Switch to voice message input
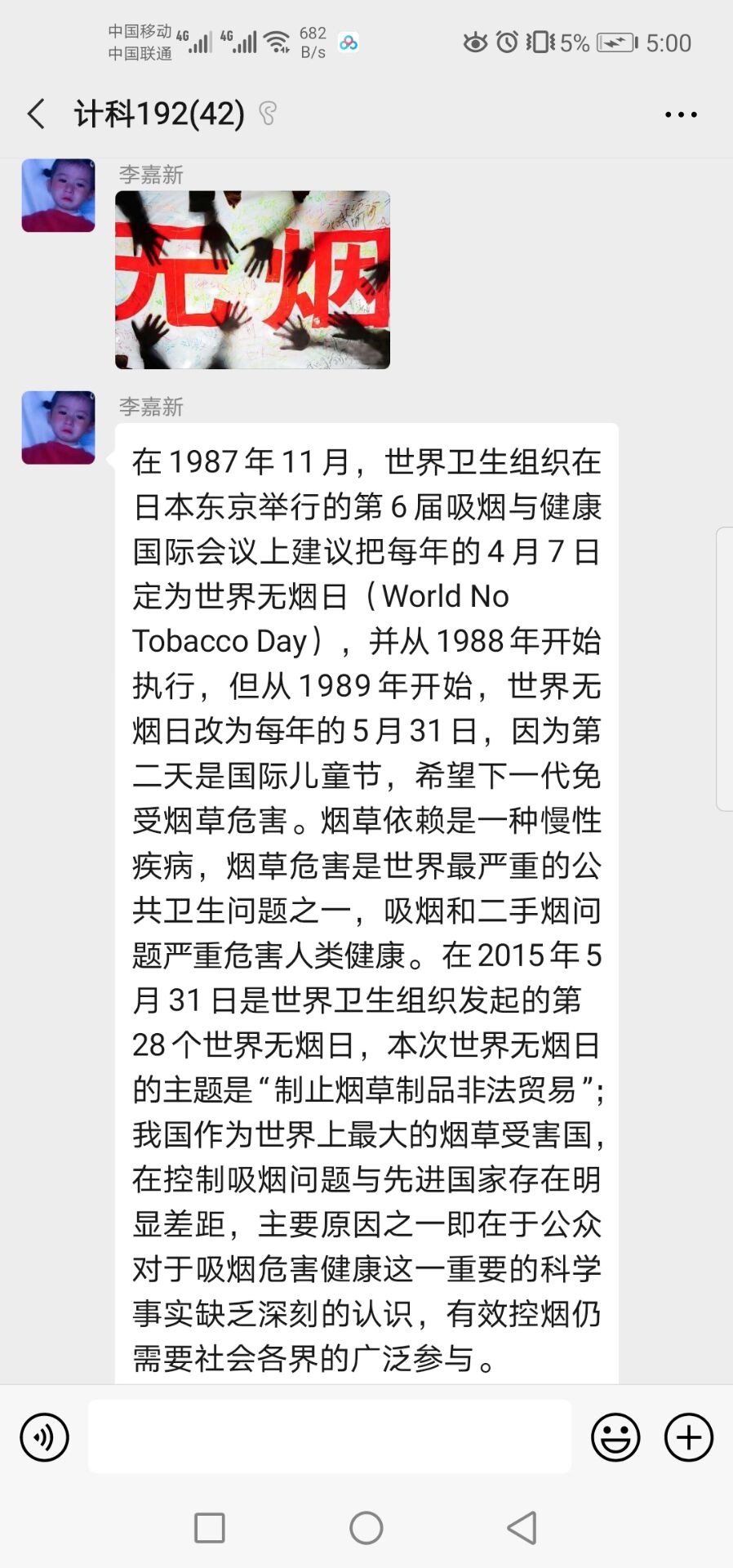The image size is (733, 1568). (45, 1437)
